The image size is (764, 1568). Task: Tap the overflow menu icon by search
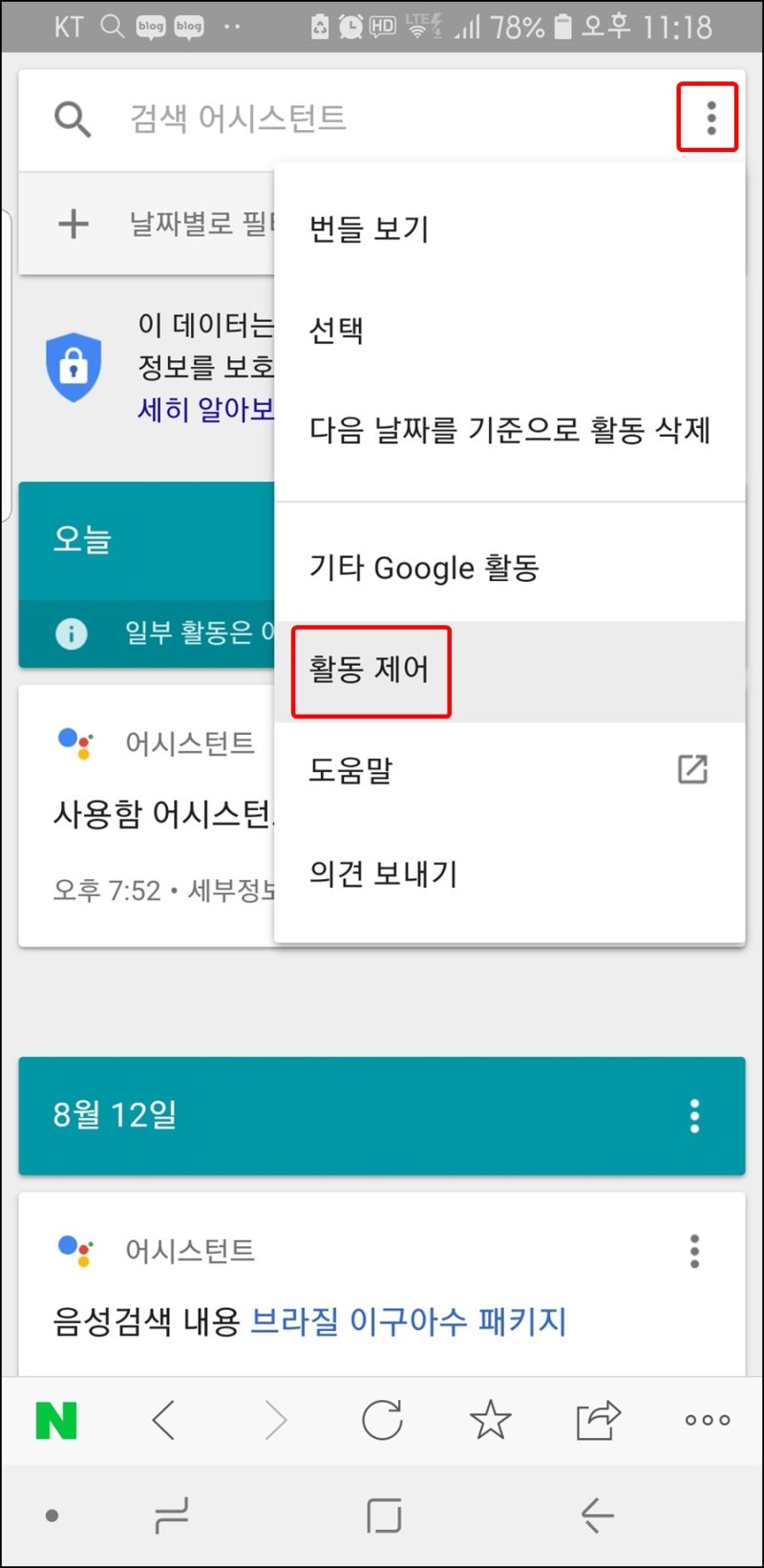click(711, 118)
